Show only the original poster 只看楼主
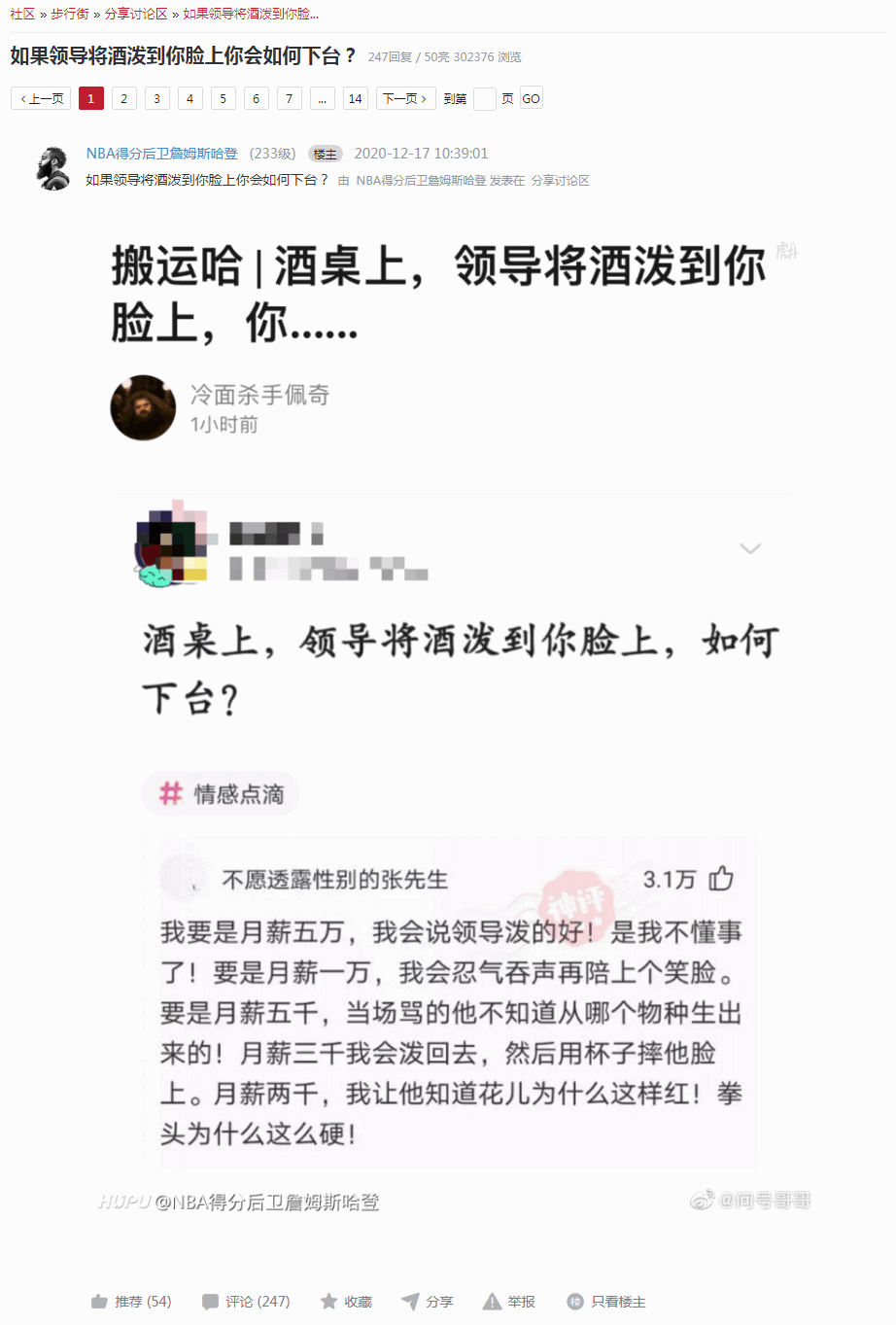Screen dimensions: 896x1325 coord(607,1301)
